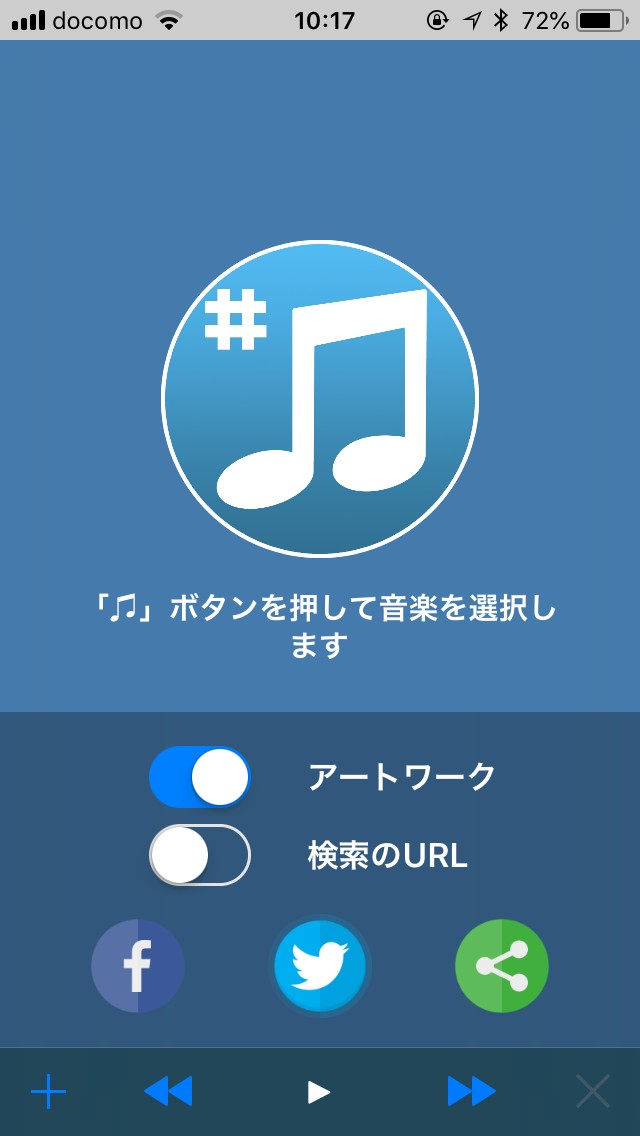Play the music

pos(319,1092)
